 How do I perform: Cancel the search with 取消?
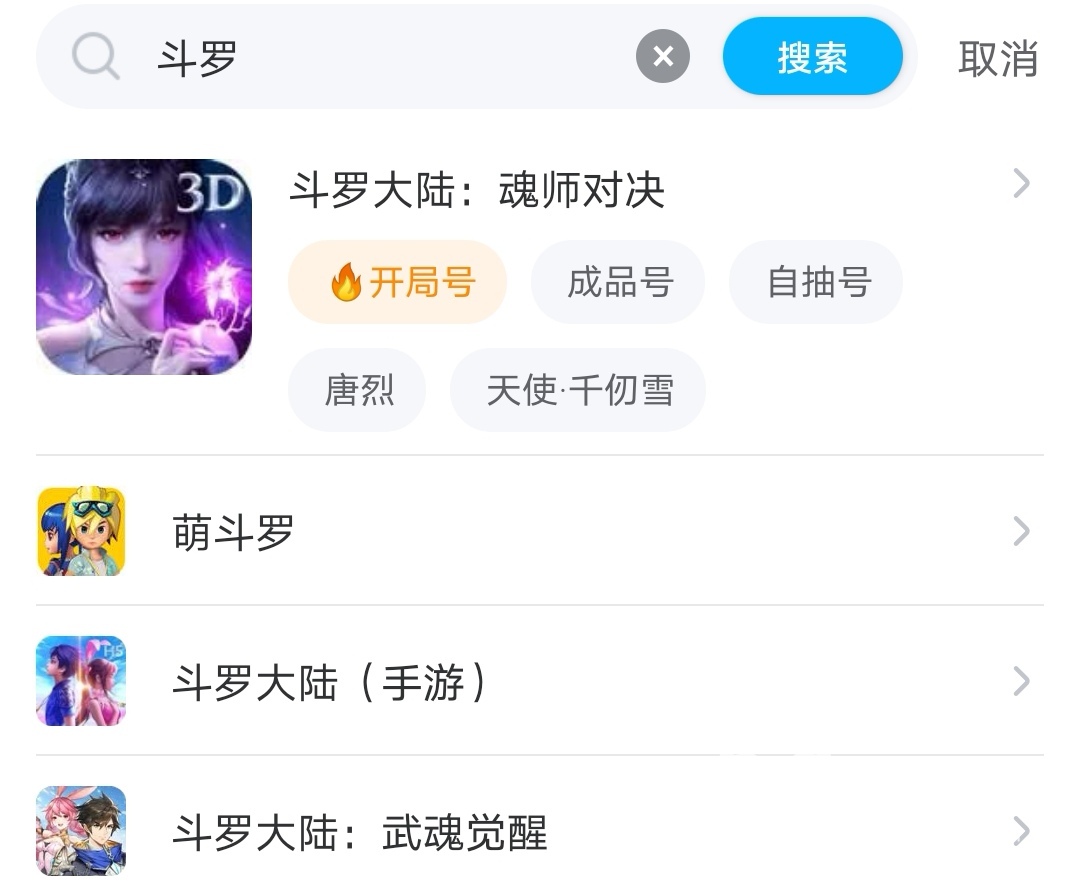(x=997, y=58)
